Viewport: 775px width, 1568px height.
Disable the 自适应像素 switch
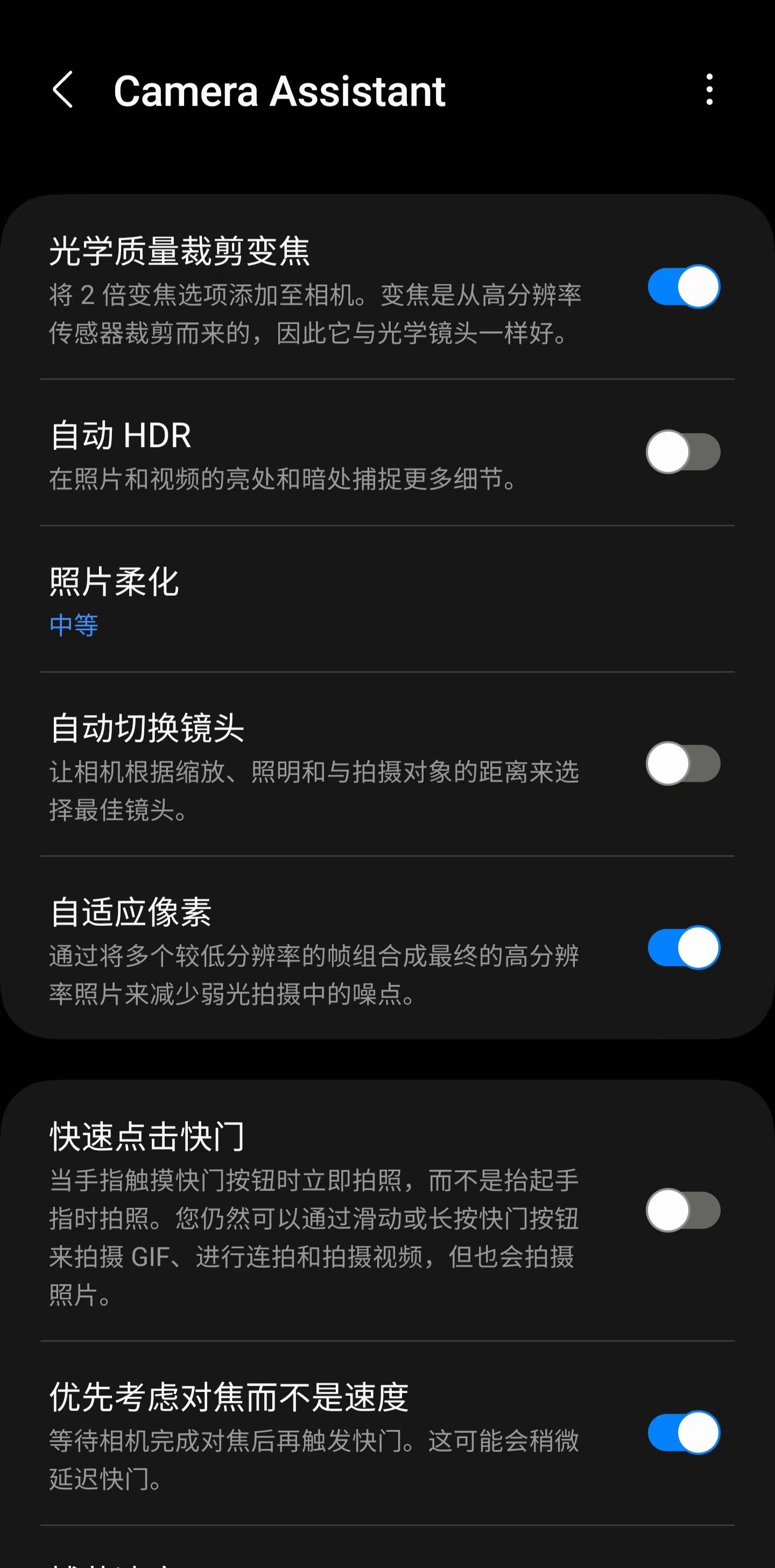683,947
